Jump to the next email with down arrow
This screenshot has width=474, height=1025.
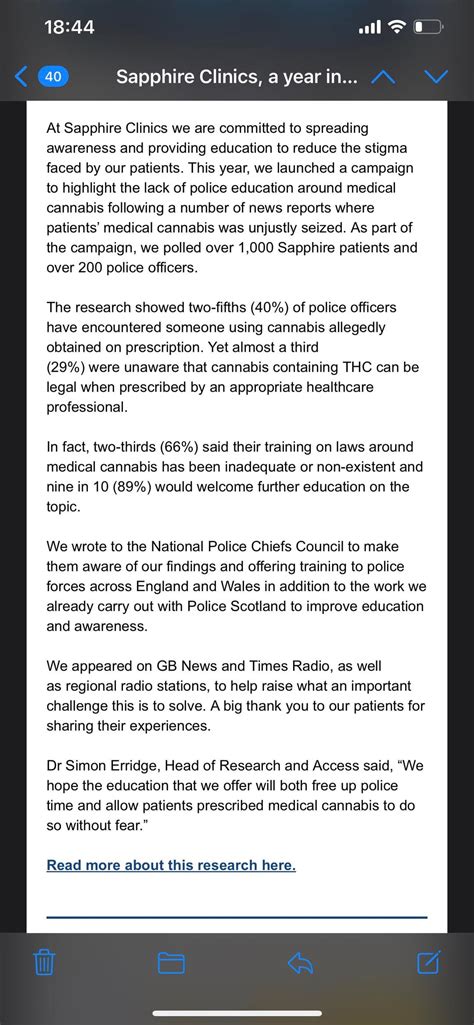(x=436, y=77)
